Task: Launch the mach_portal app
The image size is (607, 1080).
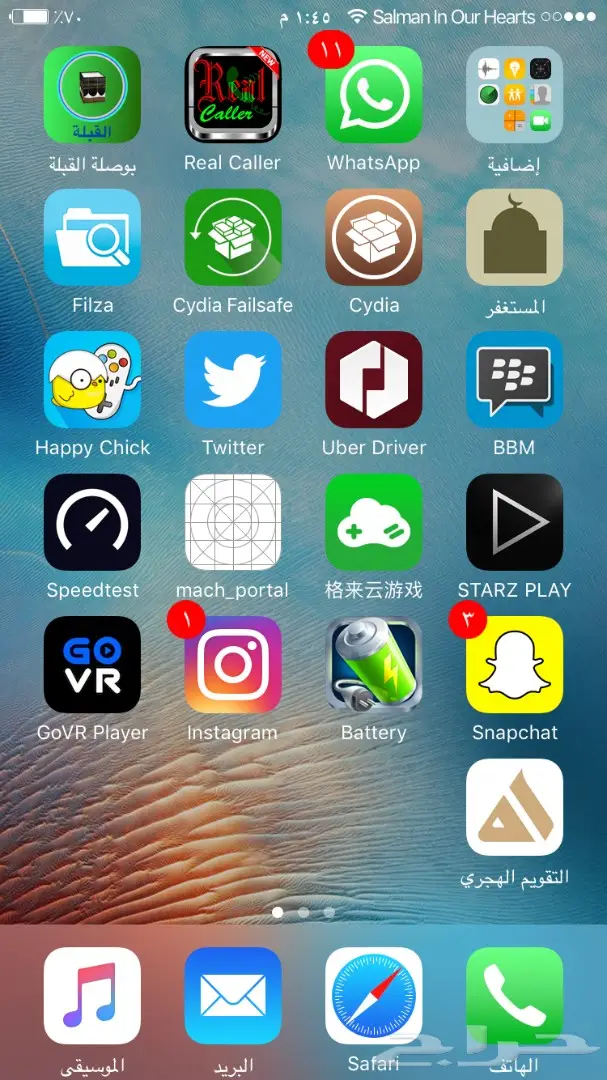Action: tap(232, 522)
